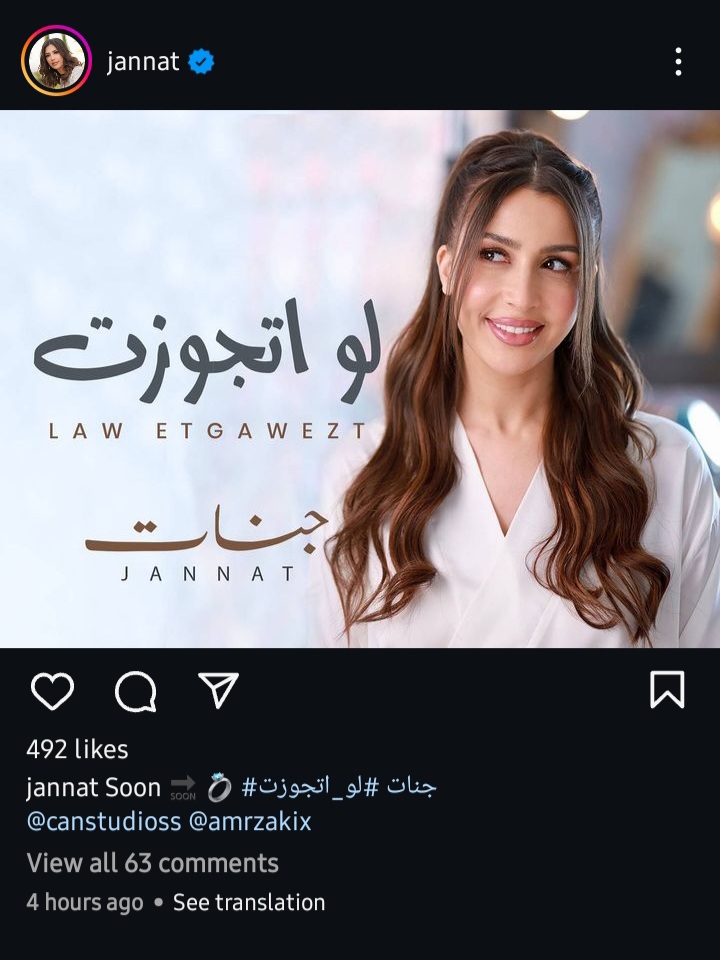The image size is (720, 960).
Task: Click the SOON arrow sticker in caption
Action: 182,788
